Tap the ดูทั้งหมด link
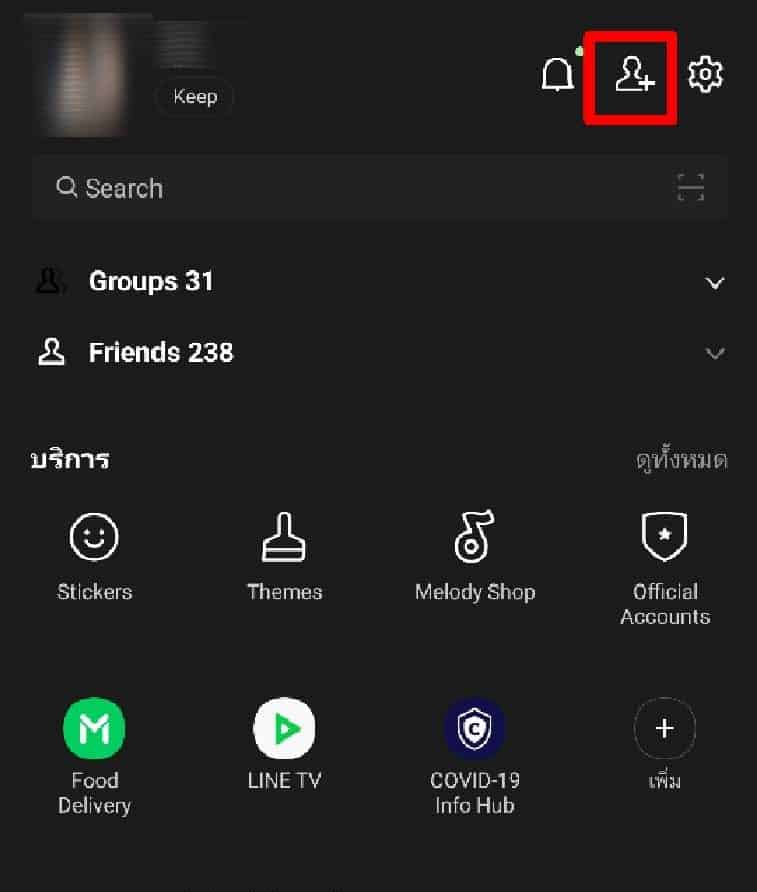Screen dimensions: 757x892 681,461
